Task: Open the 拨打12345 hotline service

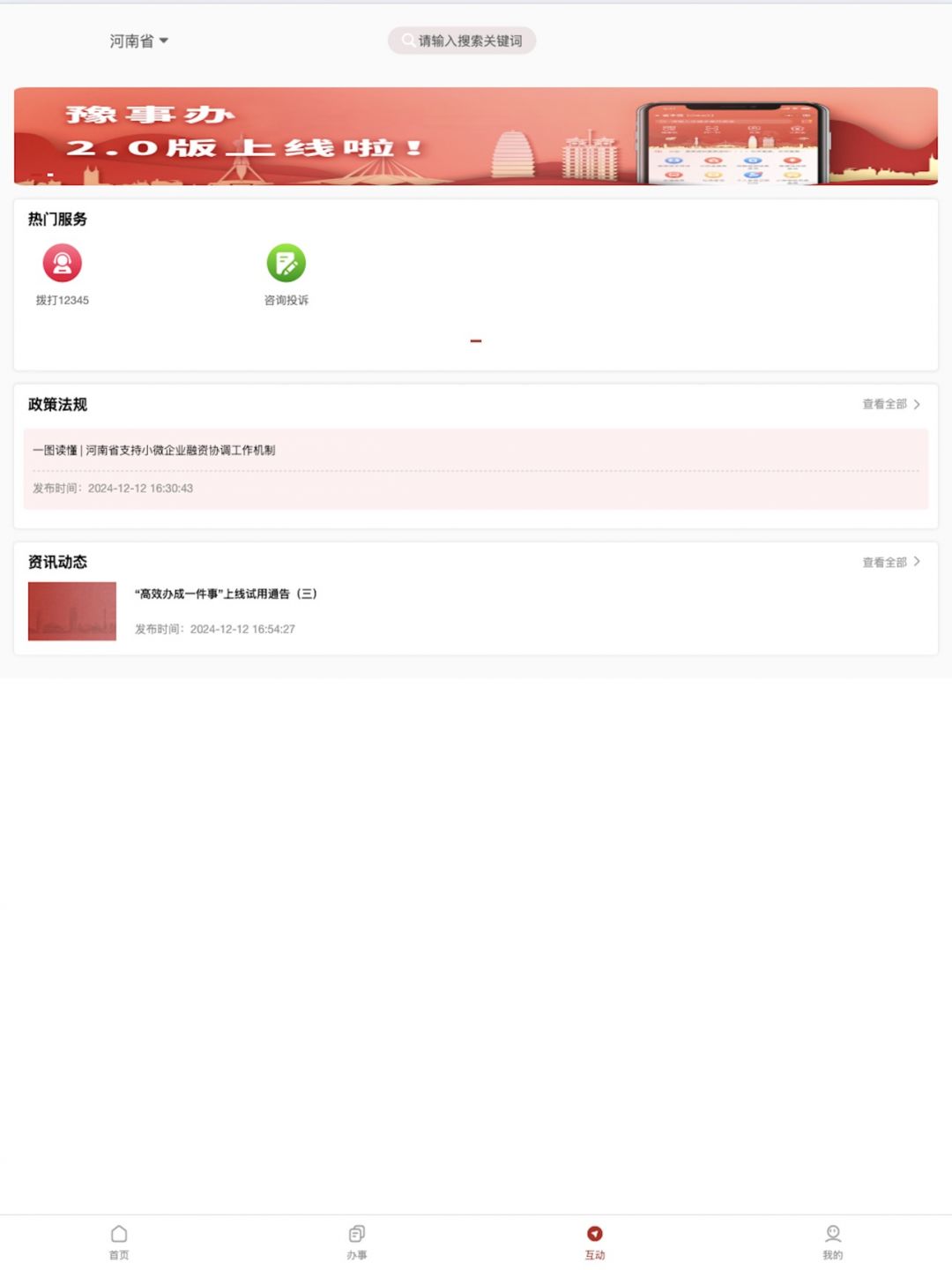Action: tap(62, 274)
